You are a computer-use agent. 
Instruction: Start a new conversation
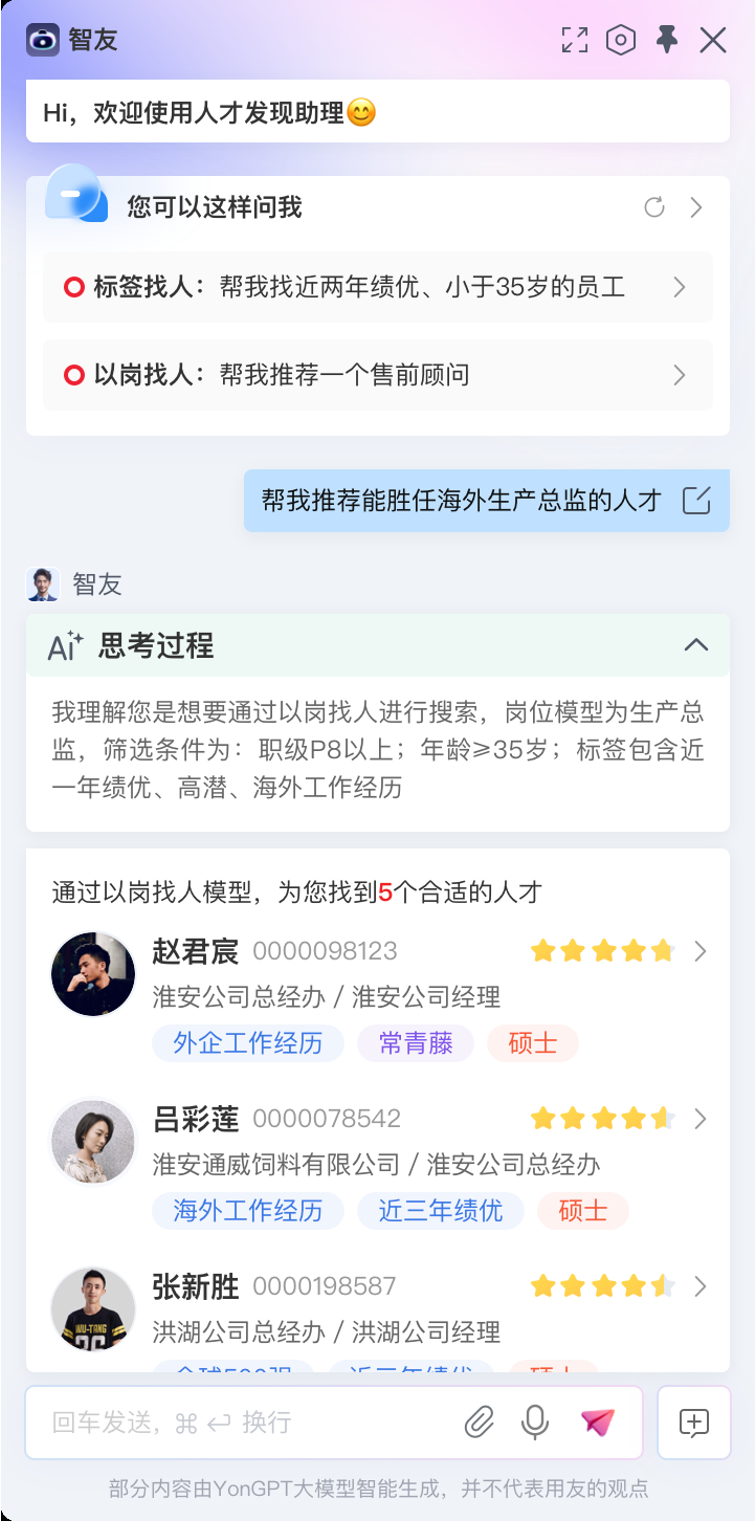pyautogui.click(x=694, y=1422)
